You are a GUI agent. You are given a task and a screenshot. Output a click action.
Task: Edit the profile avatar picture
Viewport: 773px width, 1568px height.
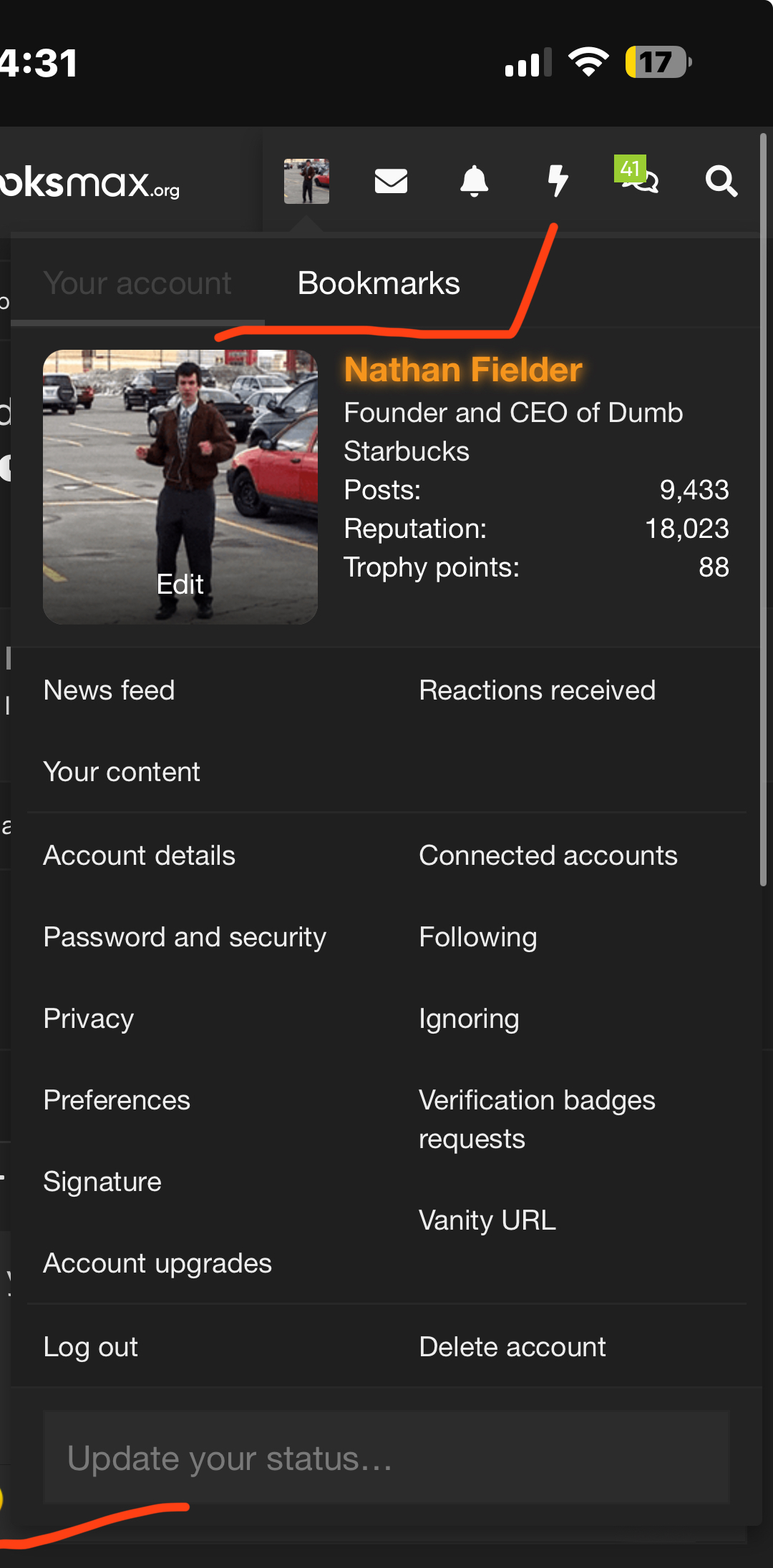180,584
